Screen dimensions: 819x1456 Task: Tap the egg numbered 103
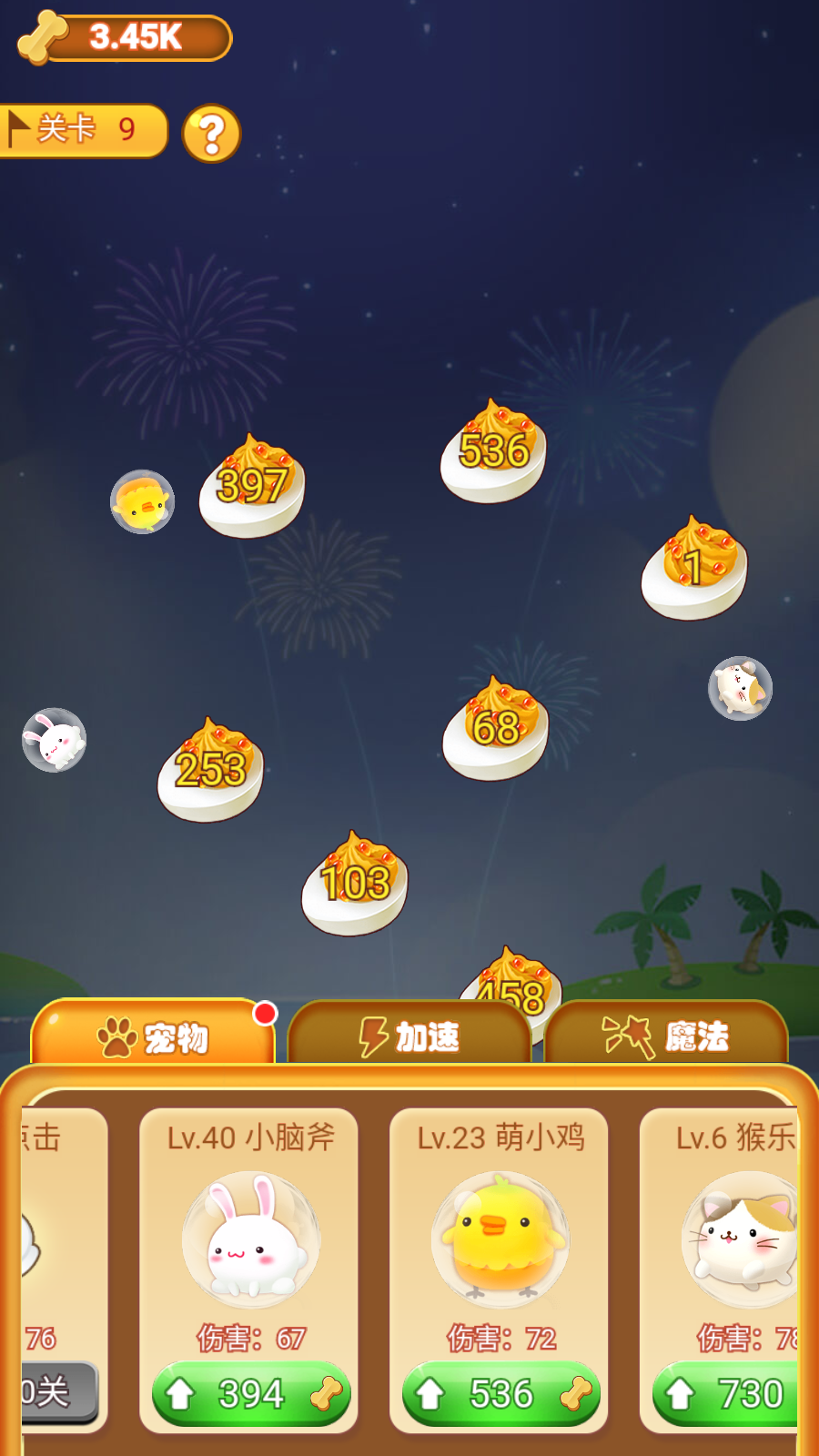[x=355, y=886]
